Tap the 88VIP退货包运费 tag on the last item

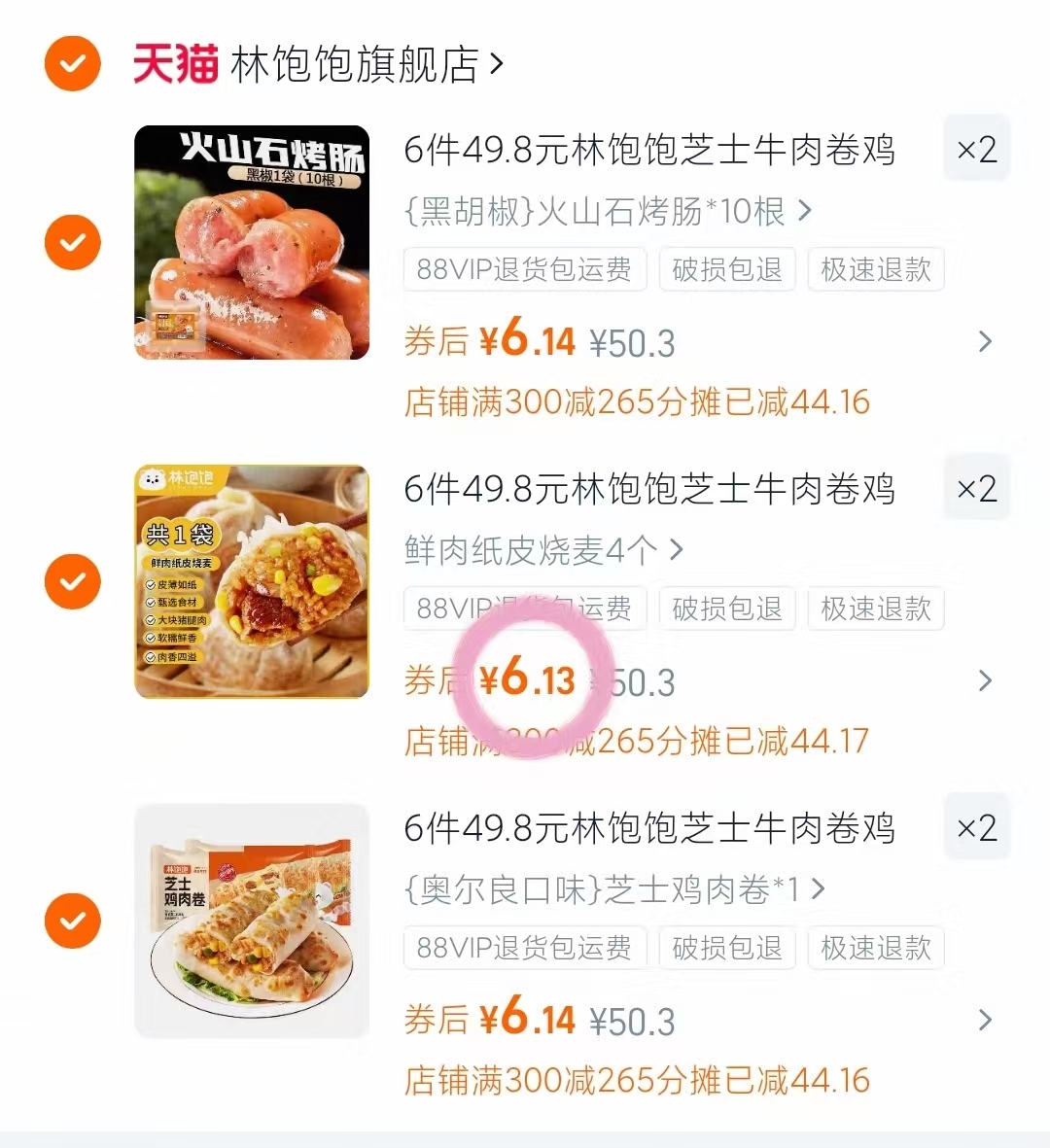tap(524, 949)
